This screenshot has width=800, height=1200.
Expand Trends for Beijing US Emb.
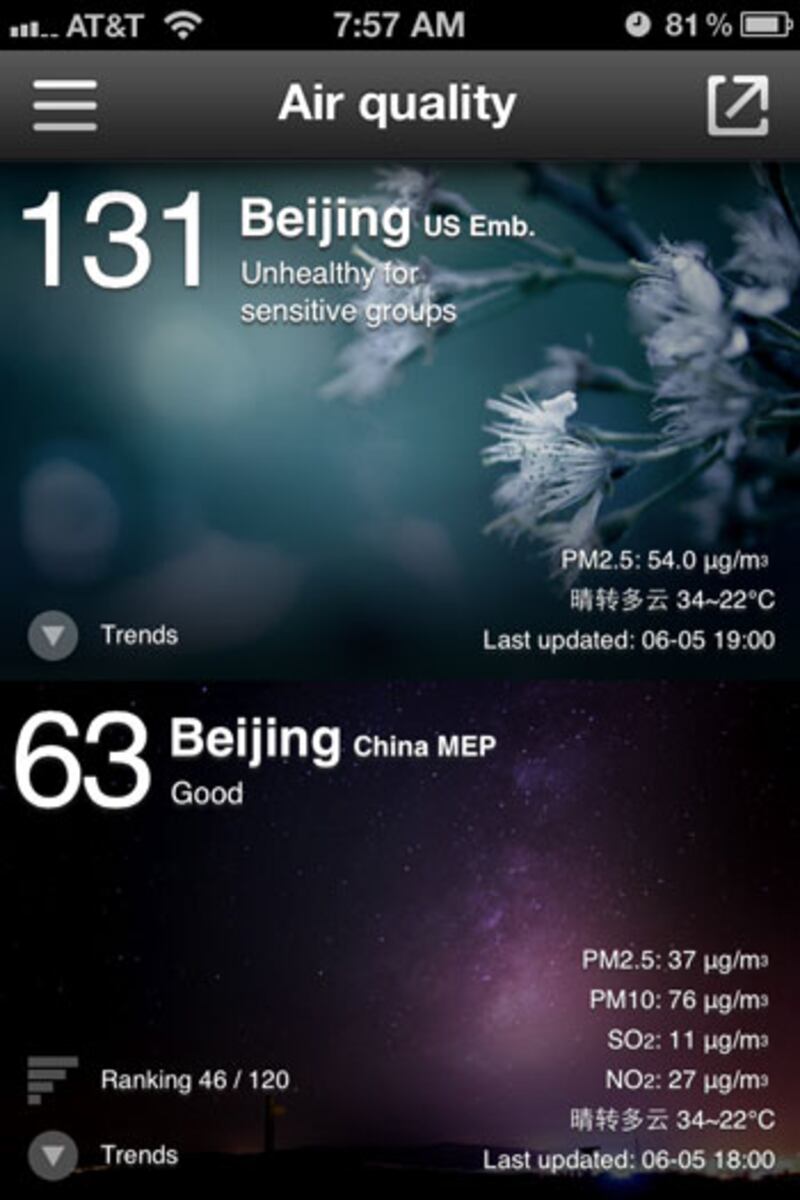pos(53,636)
